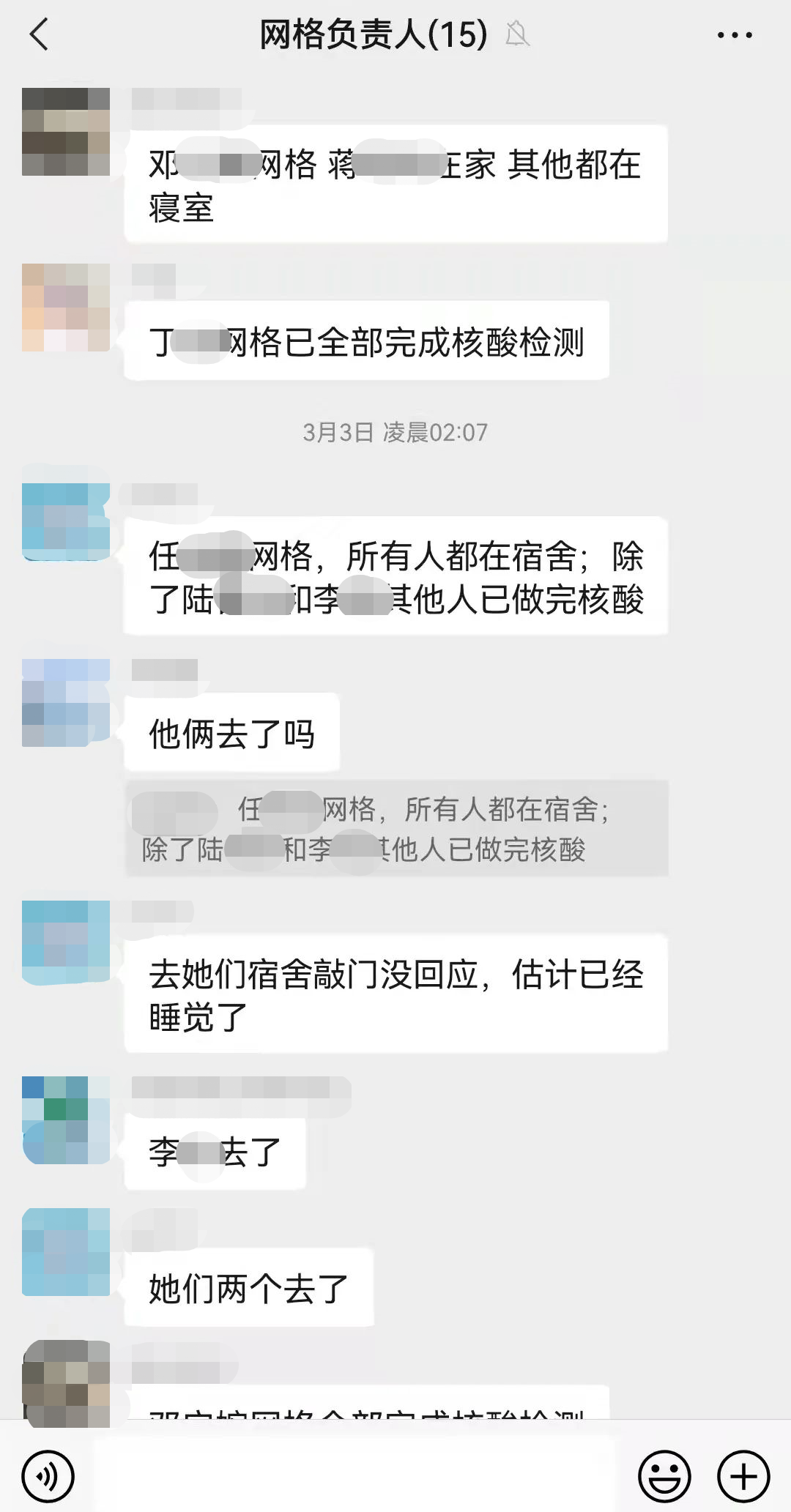
Task: Open the plus attachments menu
Action: [743, 1476]
